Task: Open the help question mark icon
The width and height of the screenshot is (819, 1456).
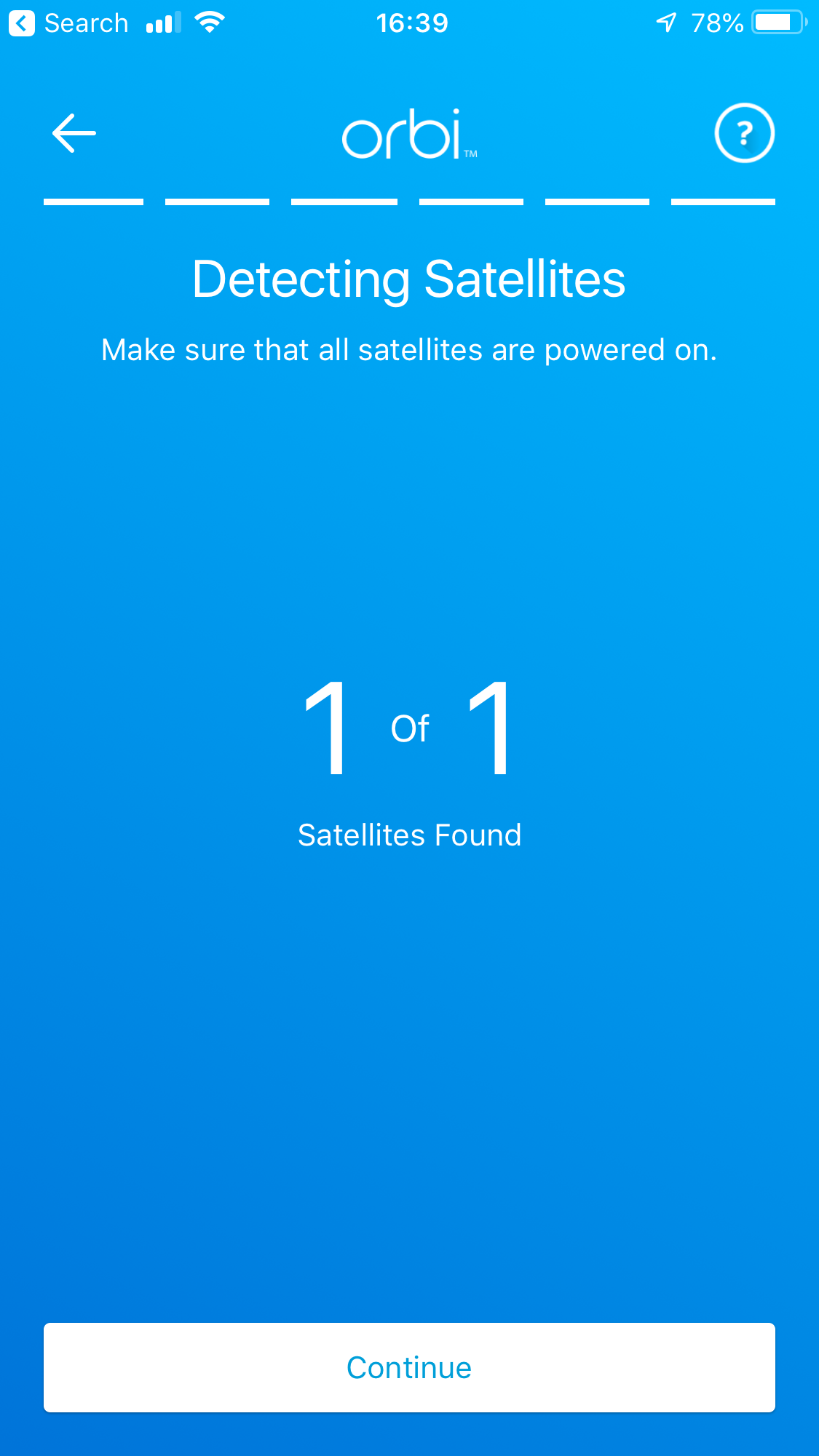Action: (x=744, y=133)
